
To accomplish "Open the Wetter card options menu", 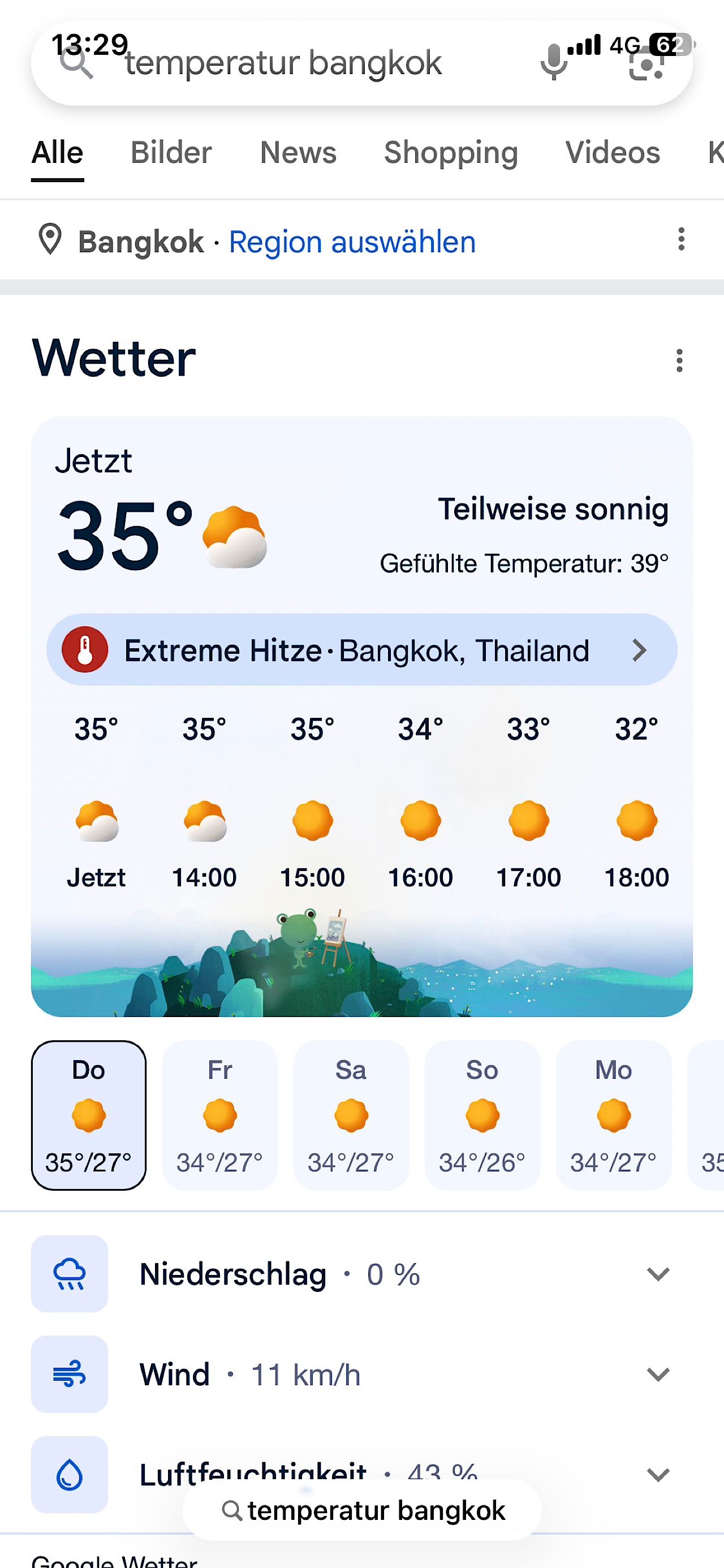I will (679, 361).
